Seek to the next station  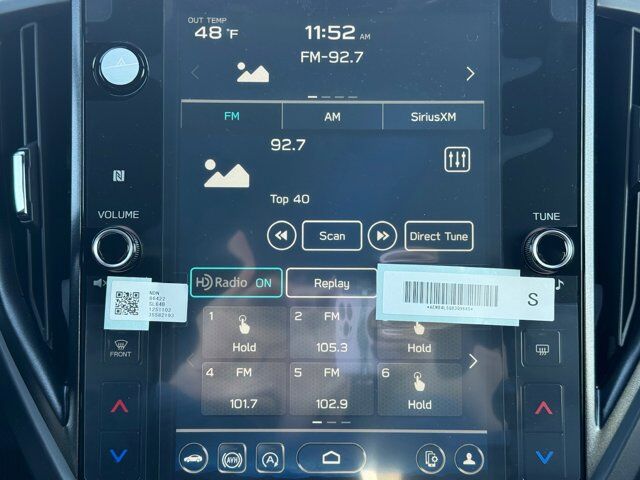tap(382, 236)
